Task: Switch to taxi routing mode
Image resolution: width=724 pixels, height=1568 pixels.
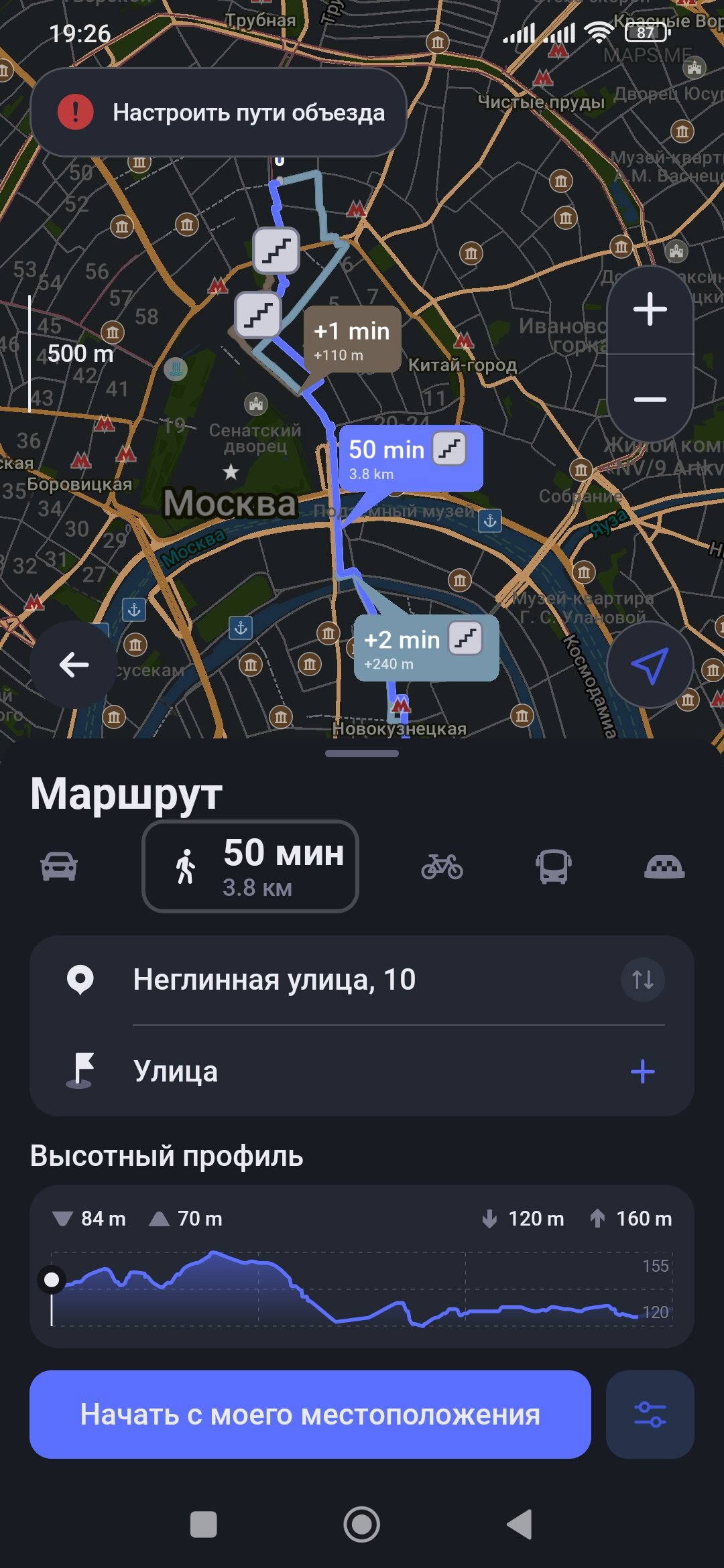Action: 664,866
